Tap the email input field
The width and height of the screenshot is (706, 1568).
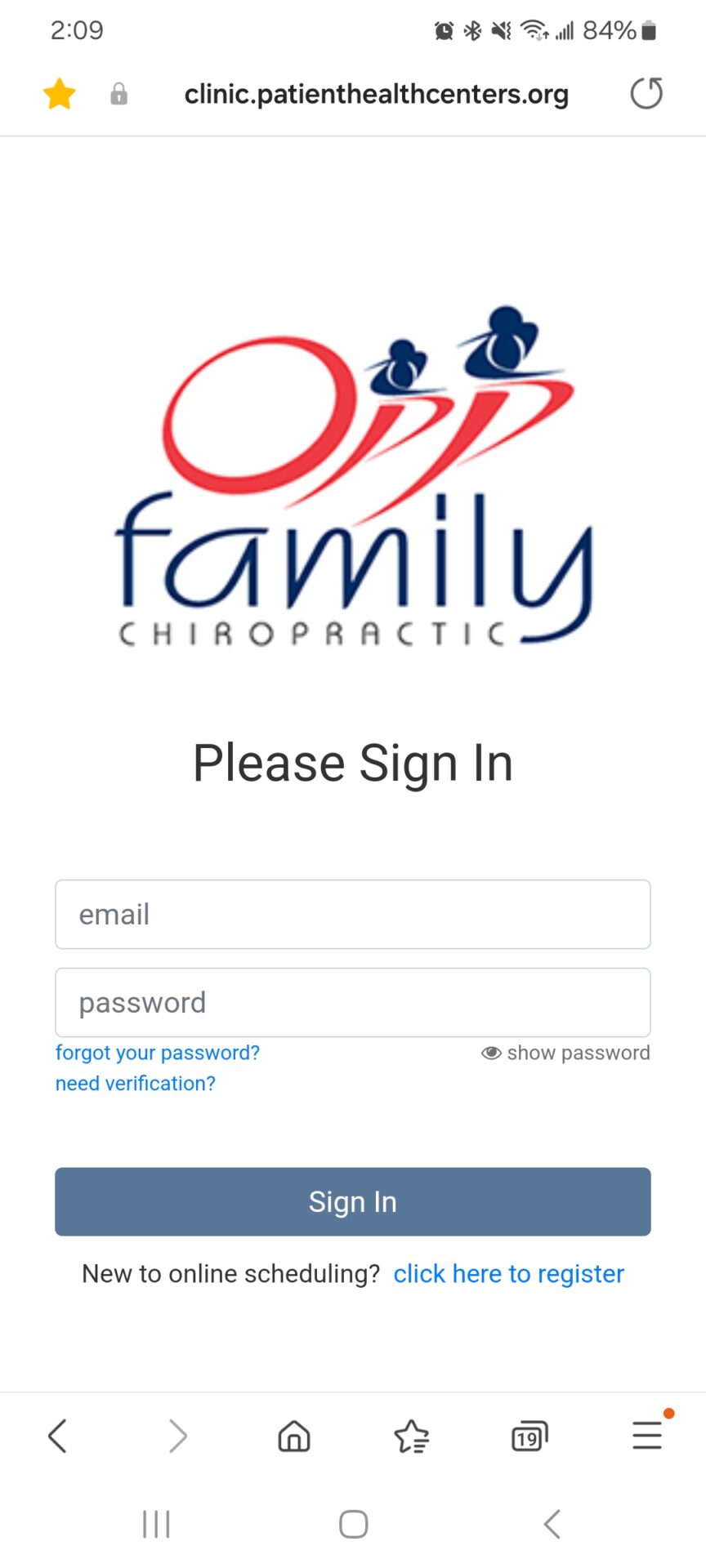[352, 914]
